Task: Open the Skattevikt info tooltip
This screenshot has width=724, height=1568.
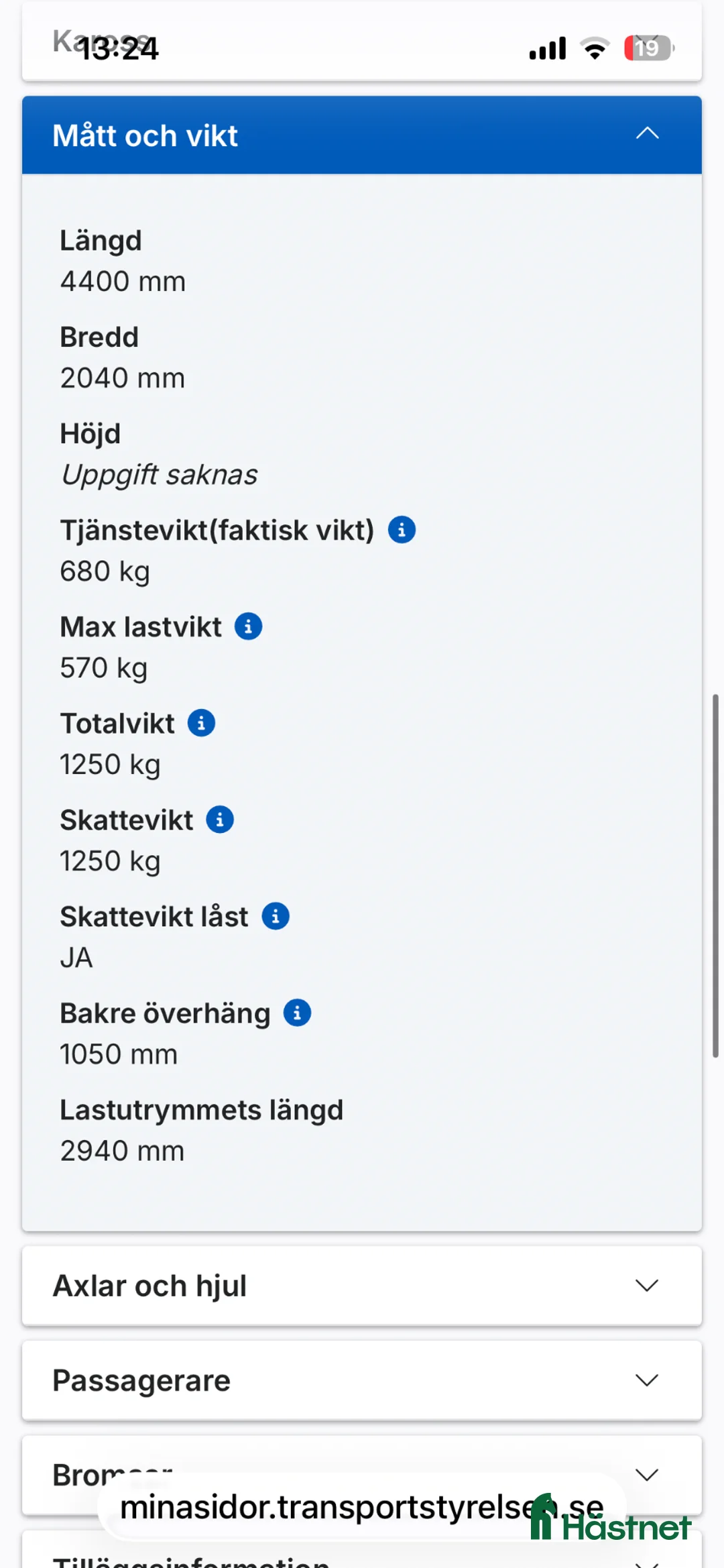Action: tap(219, 819)
